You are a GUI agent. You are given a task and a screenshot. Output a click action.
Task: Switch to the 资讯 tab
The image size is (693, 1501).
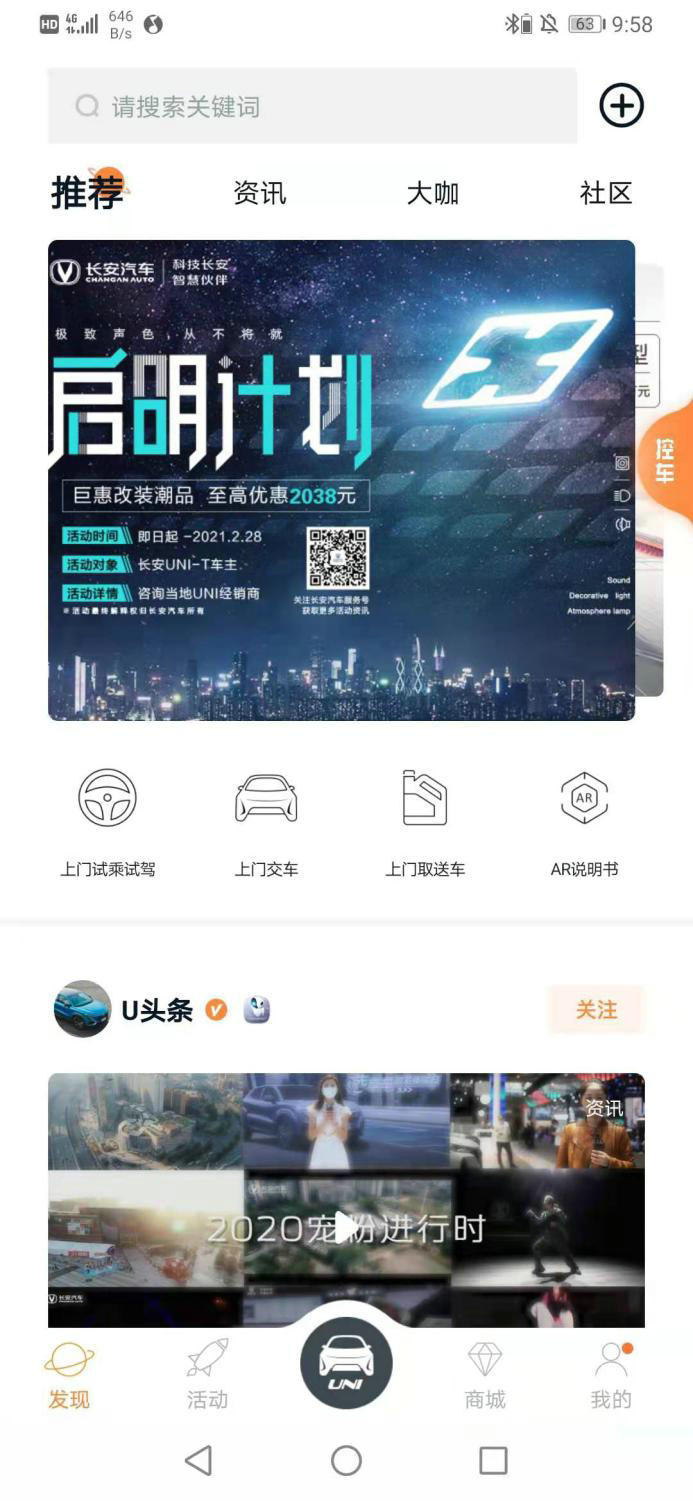click(260, 193)
